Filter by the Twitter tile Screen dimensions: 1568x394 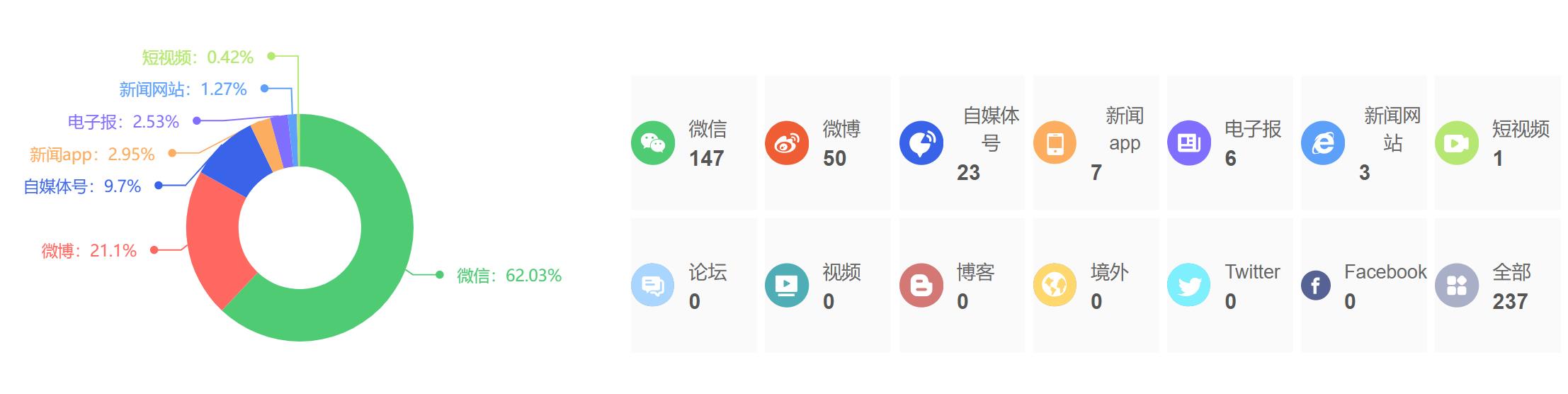pyautogui.click(x=1229, y=286)
